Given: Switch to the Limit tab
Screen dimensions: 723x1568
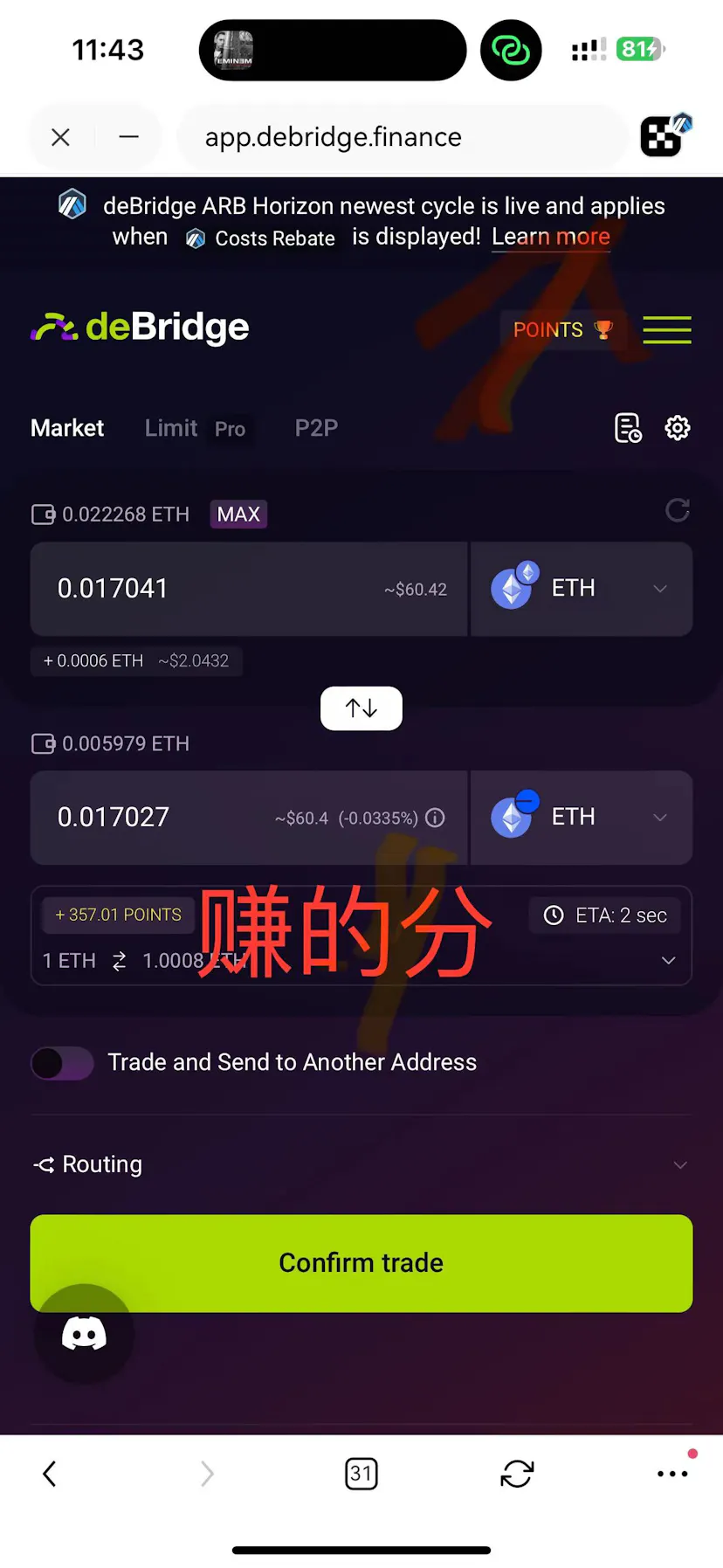Looking at the screenshot, I should coord(171,428).
